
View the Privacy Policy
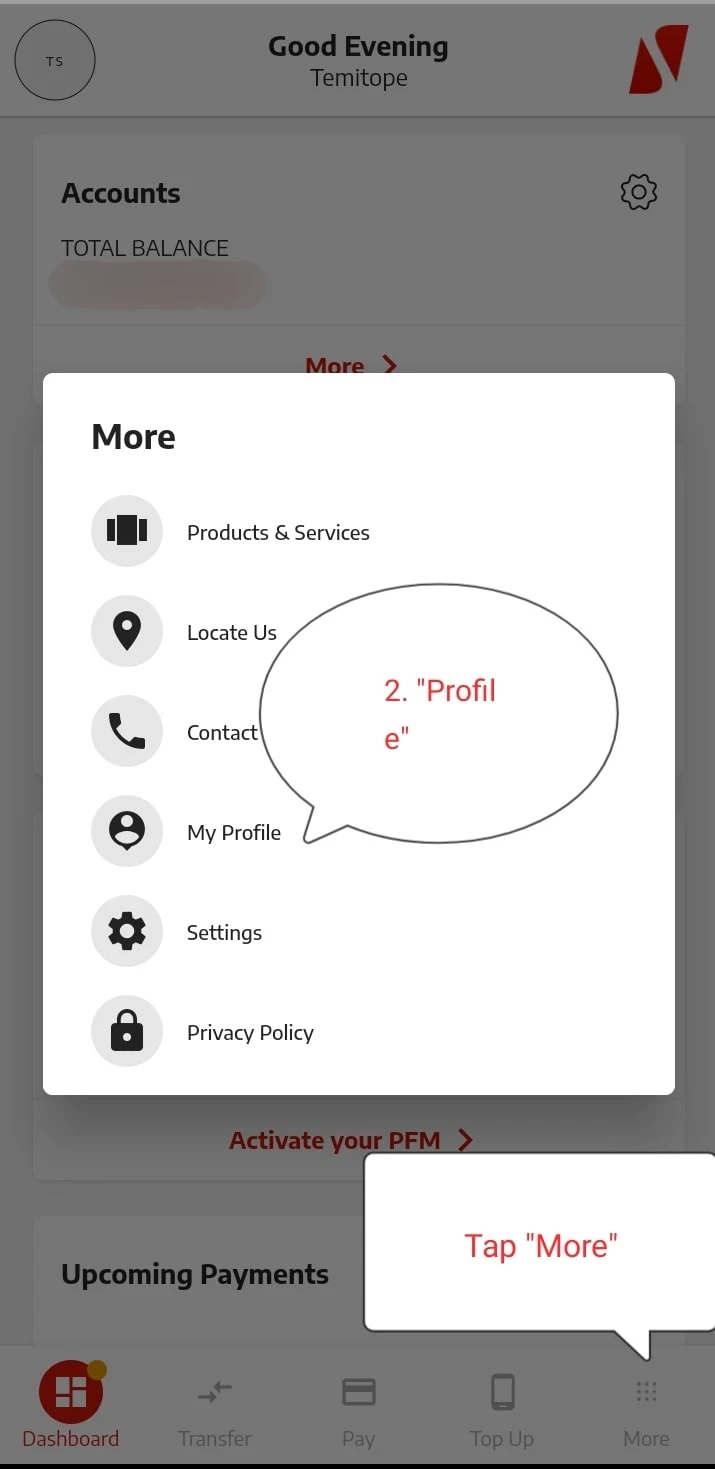(250, 1033)
